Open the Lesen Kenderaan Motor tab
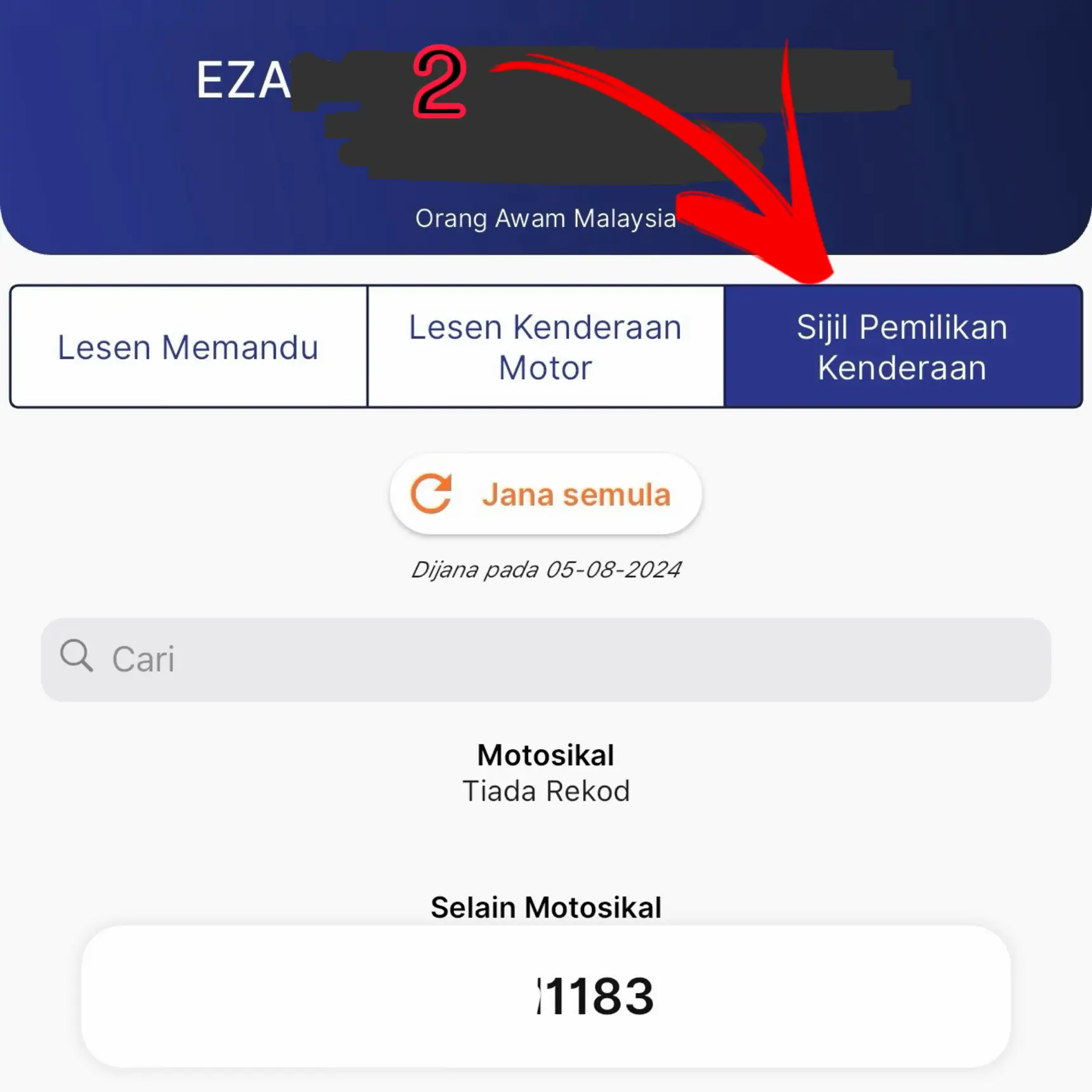 click(545, 347)
